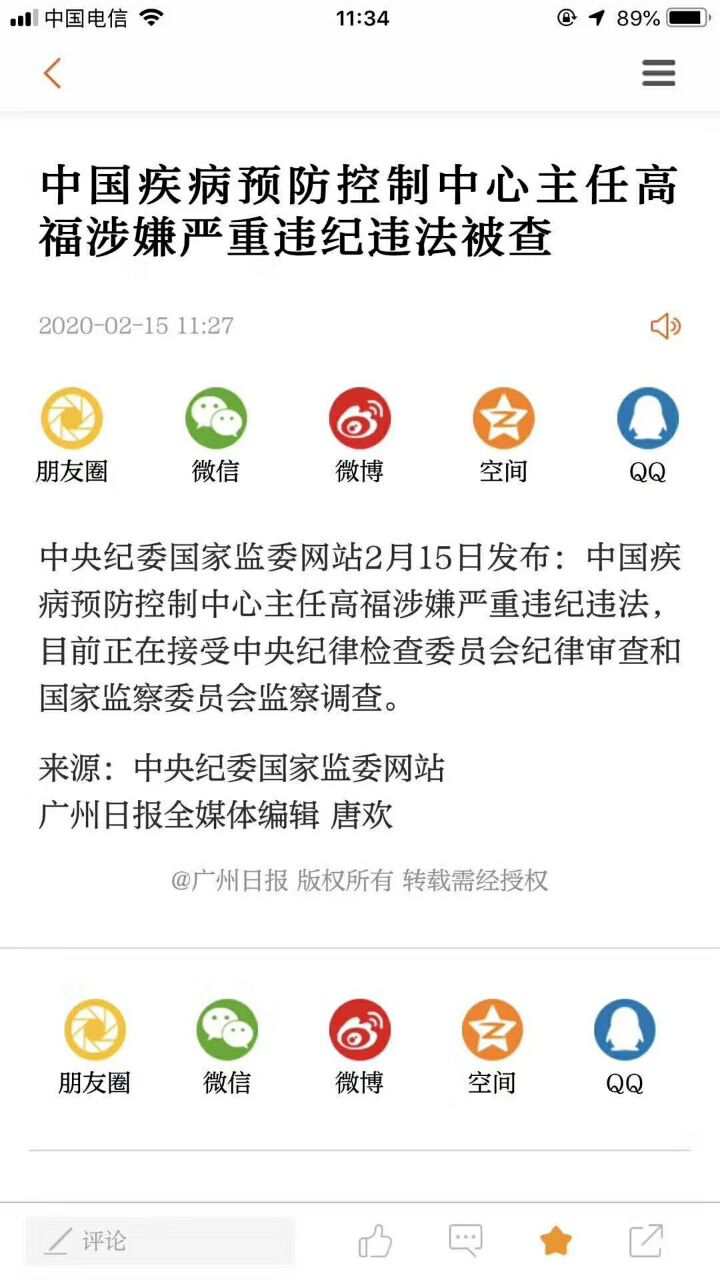The width and height of the screenshot is (720, 1280).
Task: Share to 空间 below the article date
Action: tap(503, 419)
